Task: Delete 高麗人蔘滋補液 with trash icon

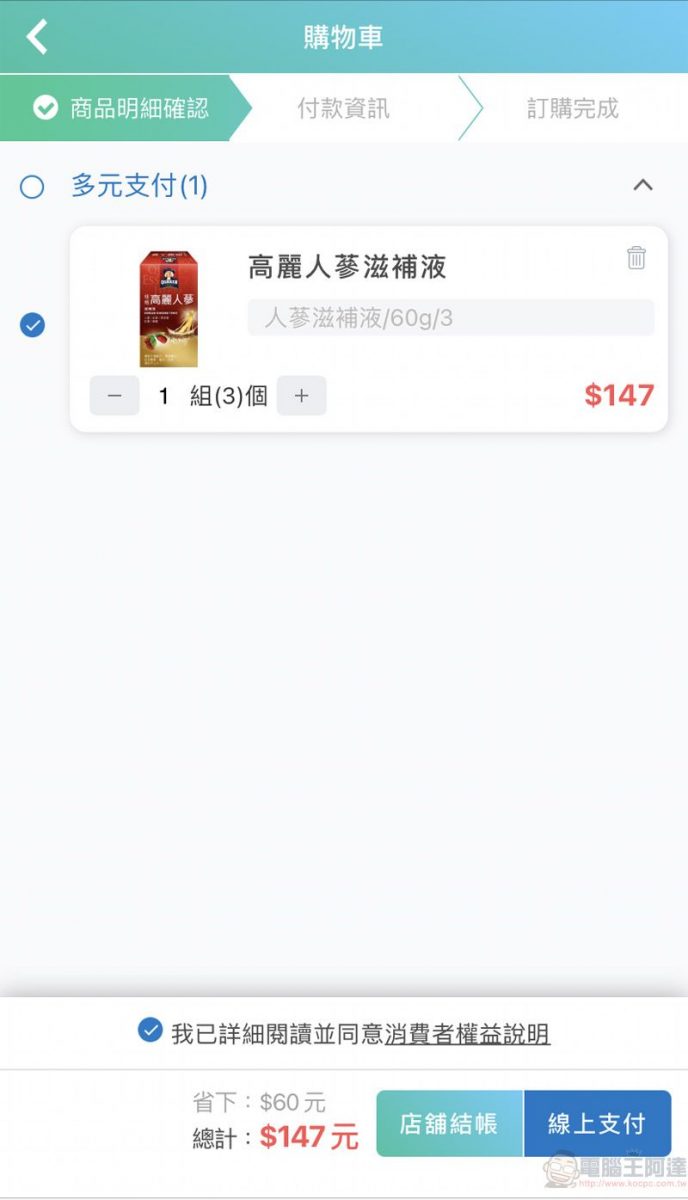Action: click(636, 258)
